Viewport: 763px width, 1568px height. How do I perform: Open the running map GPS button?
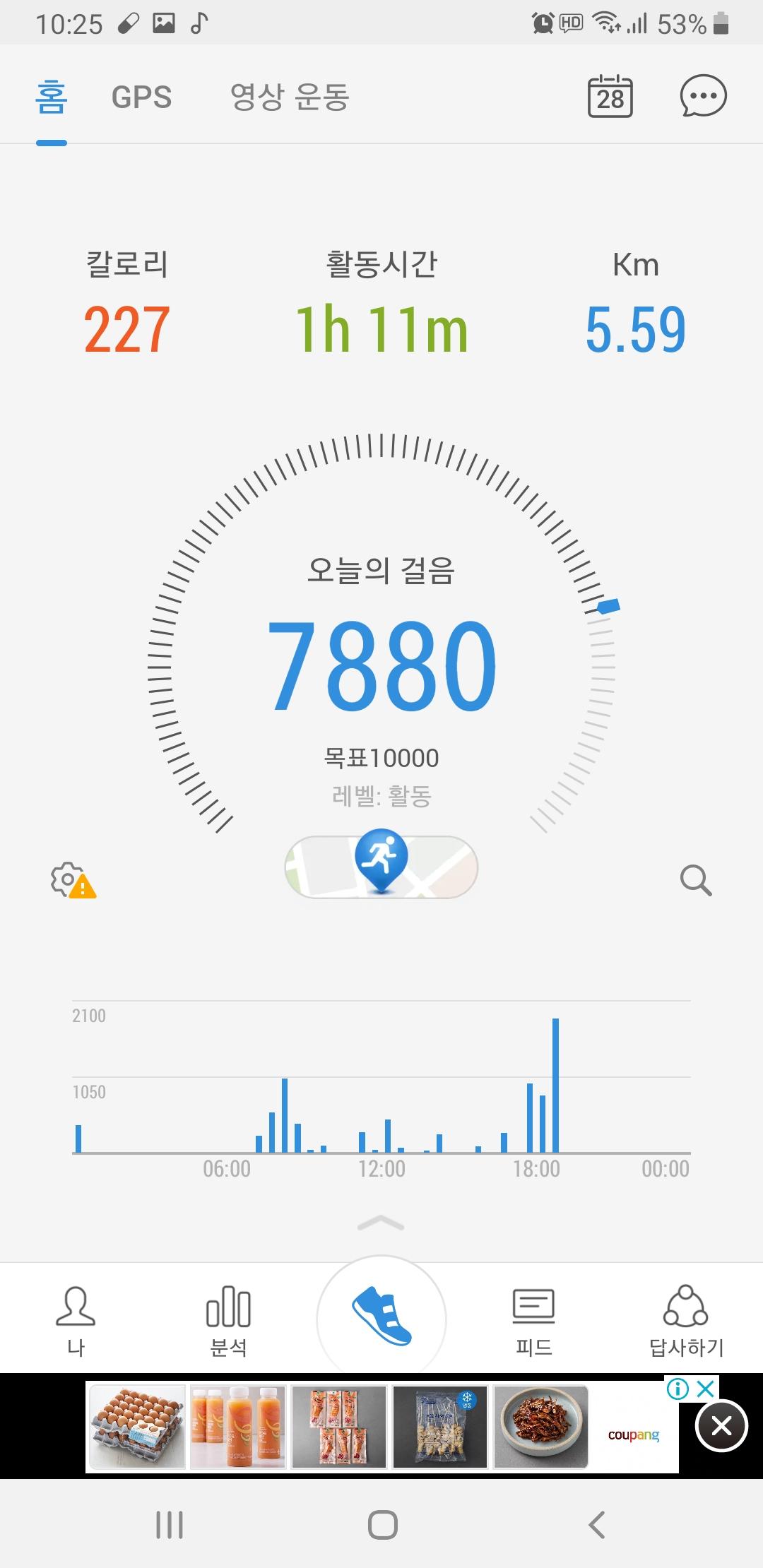381,866
